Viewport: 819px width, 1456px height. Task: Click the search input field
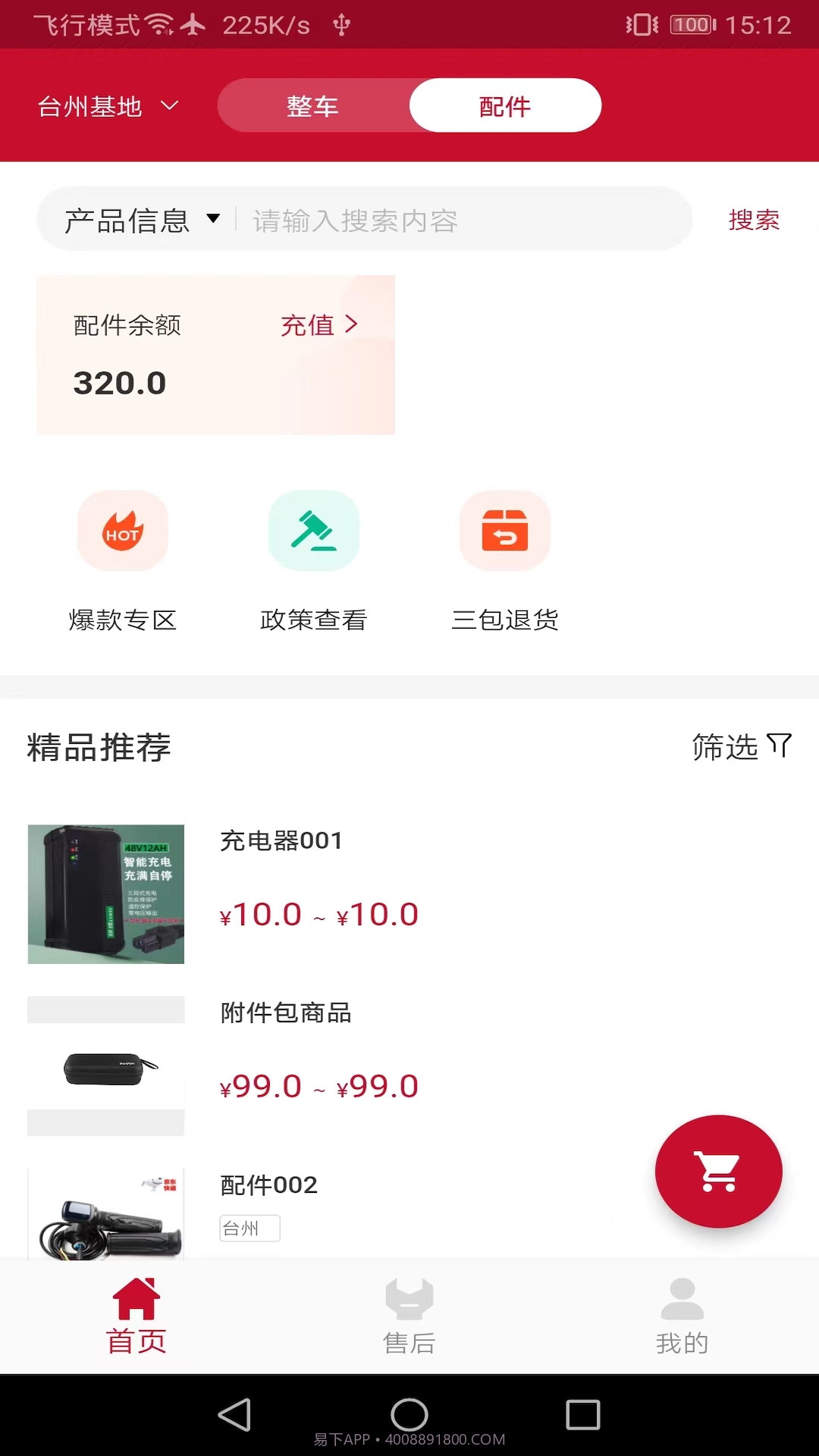click(x=455, y=221)
